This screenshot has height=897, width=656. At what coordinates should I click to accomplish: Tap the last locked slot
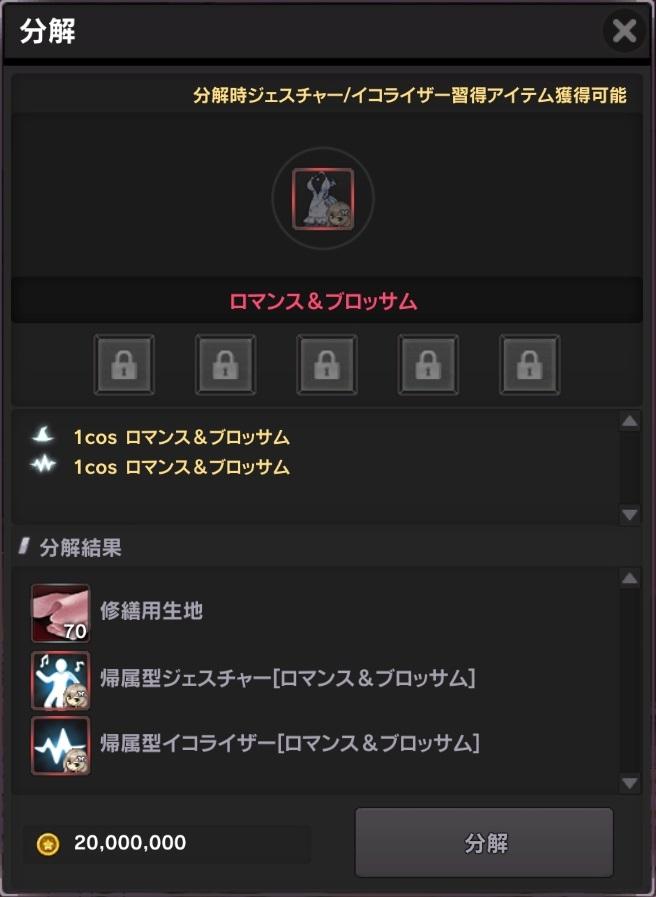pyautogui.click(x=529, y=365)
